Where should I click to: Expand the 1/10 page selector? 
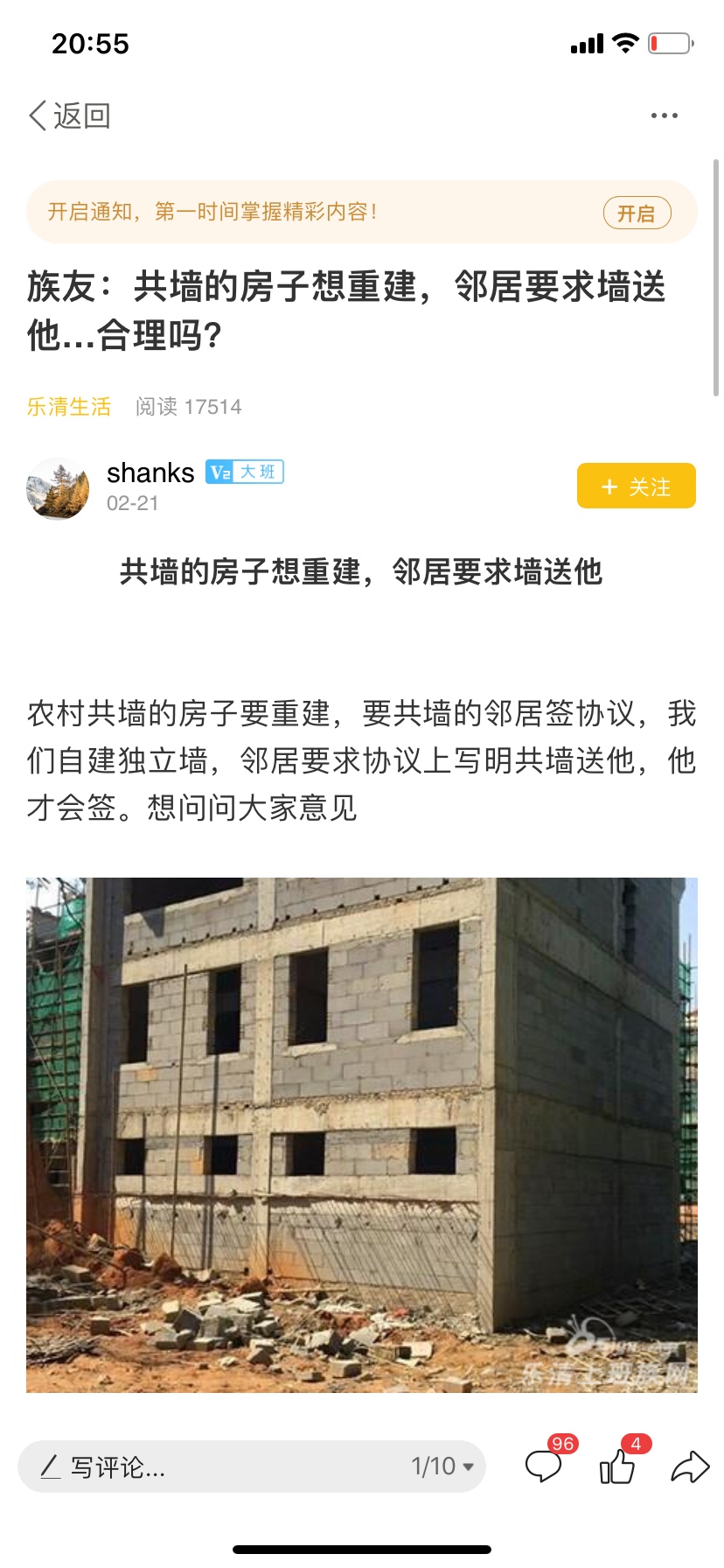(442, 1466)
